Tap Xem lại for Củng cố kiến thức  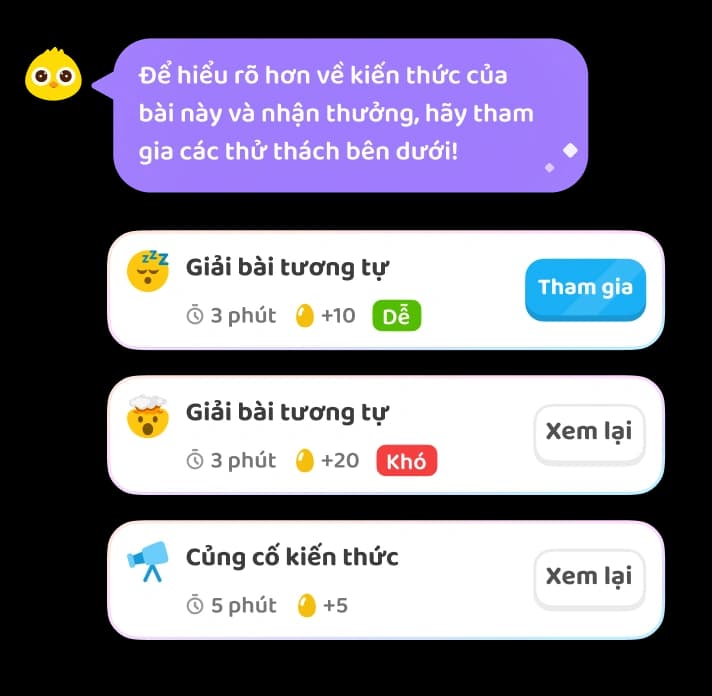tap(589, 577)
